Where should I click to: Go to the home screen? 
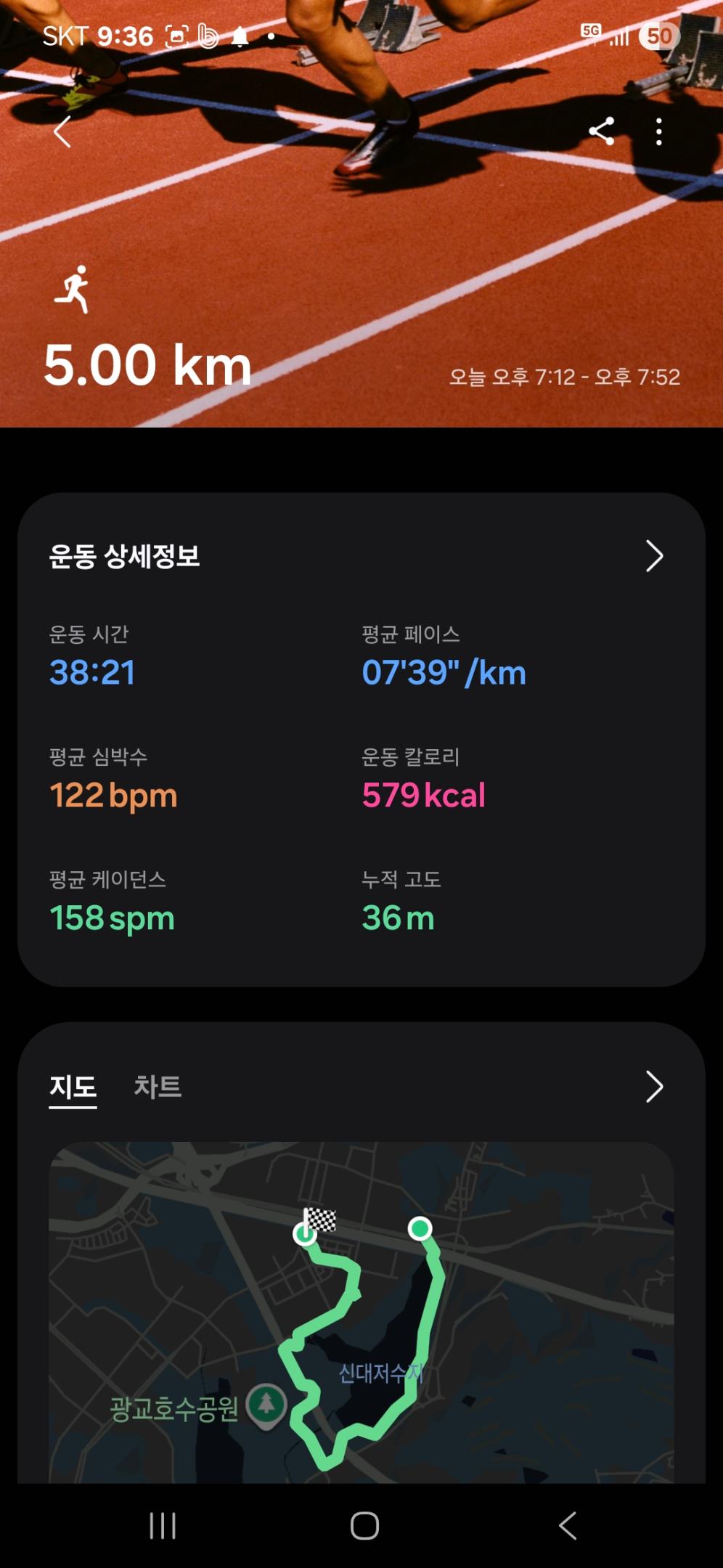[364, 1525]
